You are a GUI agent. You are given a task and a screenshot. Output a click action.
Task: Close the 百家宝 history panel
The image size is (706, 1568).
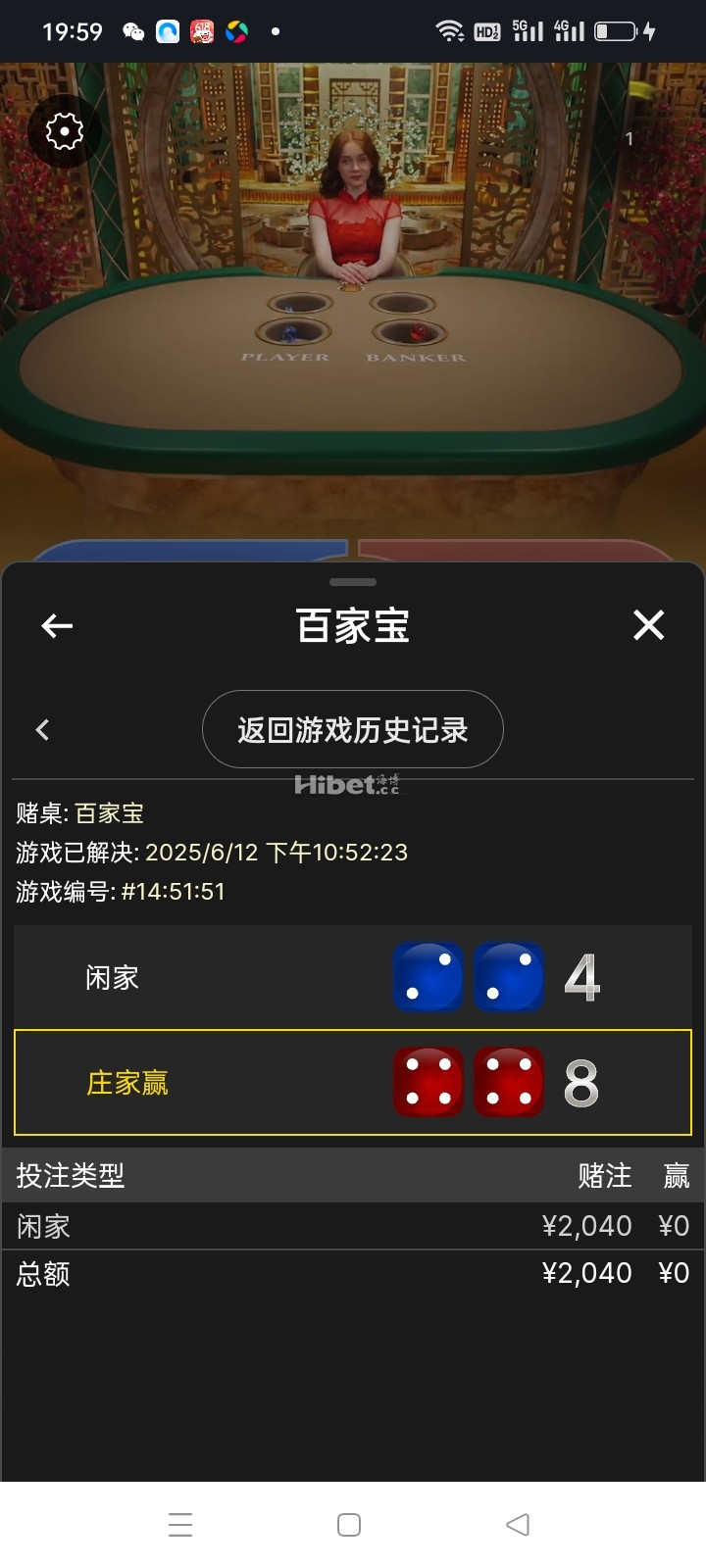click(x=648, y=625)
